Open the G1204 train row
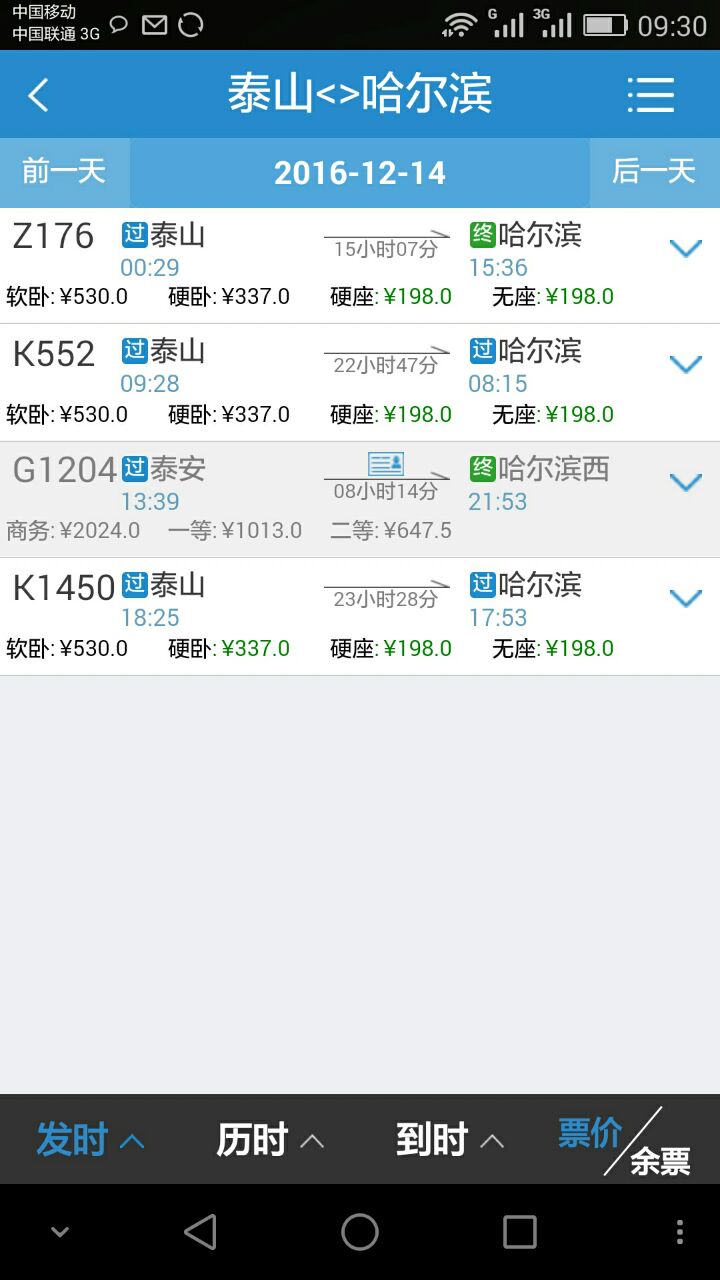The image size is (720, 1280). tap(360, 500)
